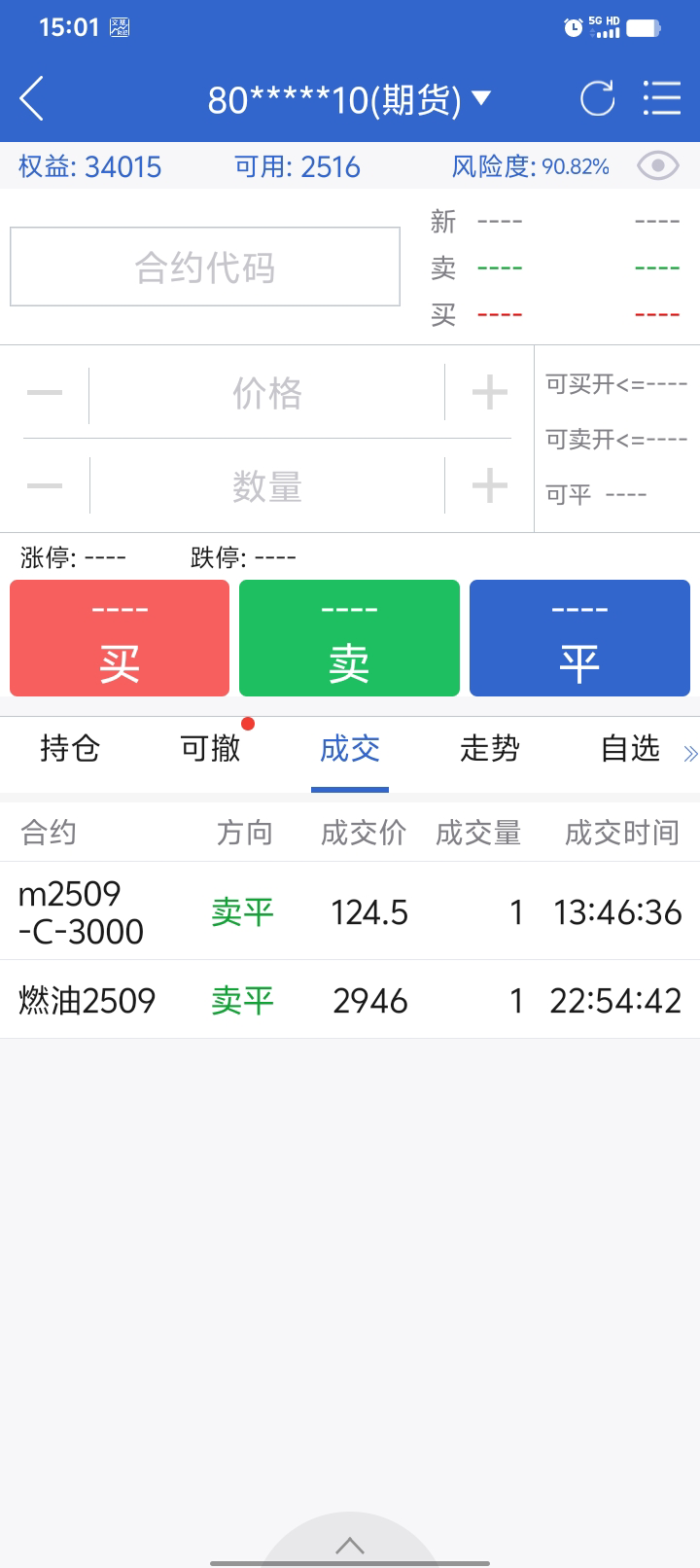Viewport: 700px width, 1568px height.
Task: Open the list menu icon
Action: pos(662,99)
